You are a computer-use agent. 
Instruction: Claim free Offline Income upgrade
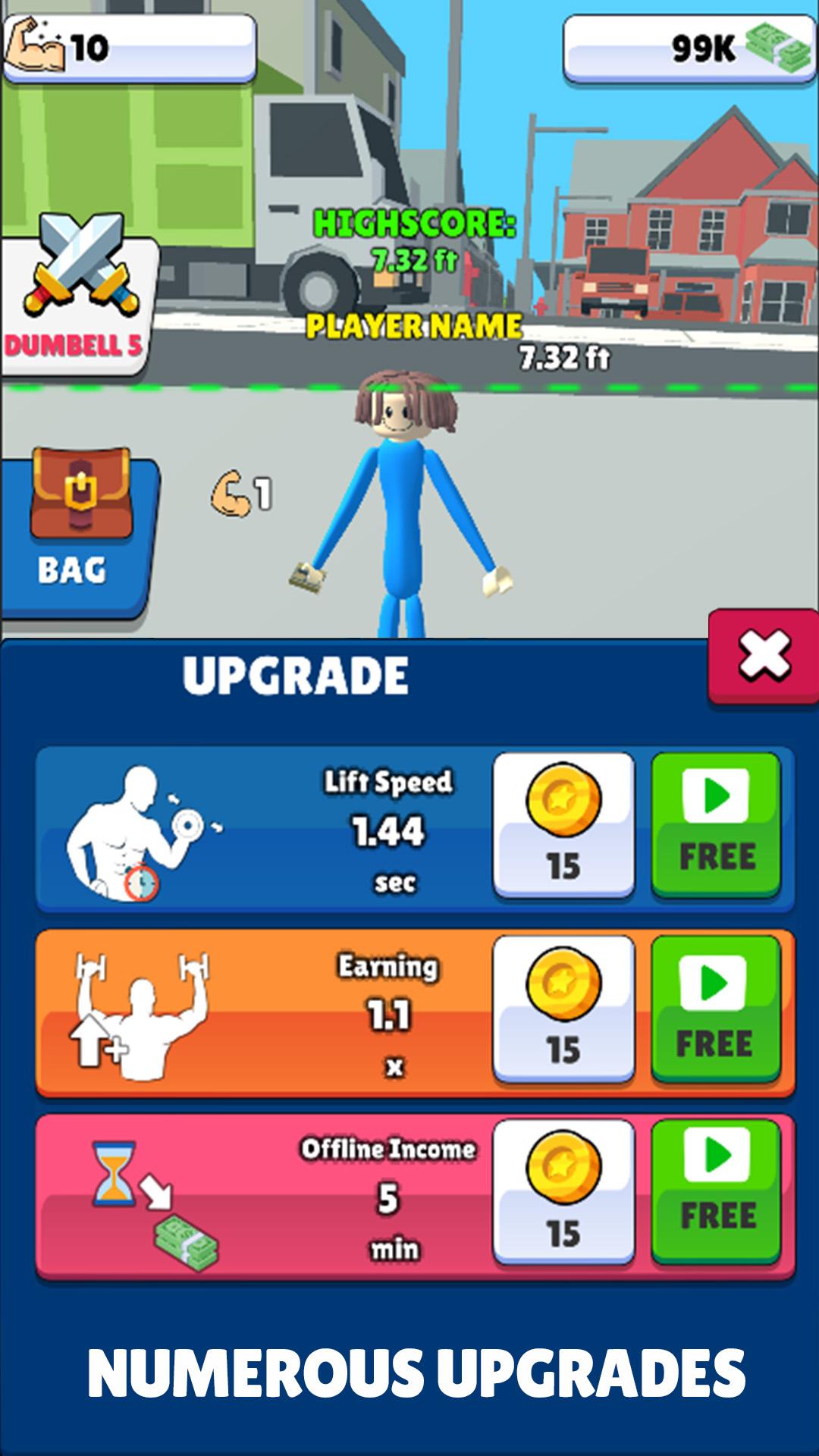[716, 1192]
